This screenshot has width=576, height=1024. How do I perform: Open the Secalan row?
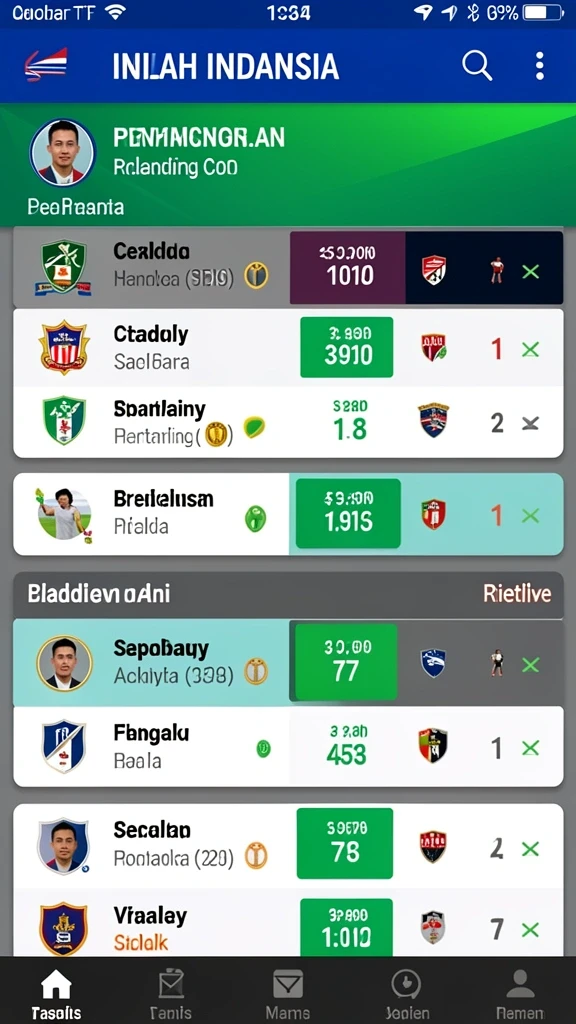[x=288, y=845]
